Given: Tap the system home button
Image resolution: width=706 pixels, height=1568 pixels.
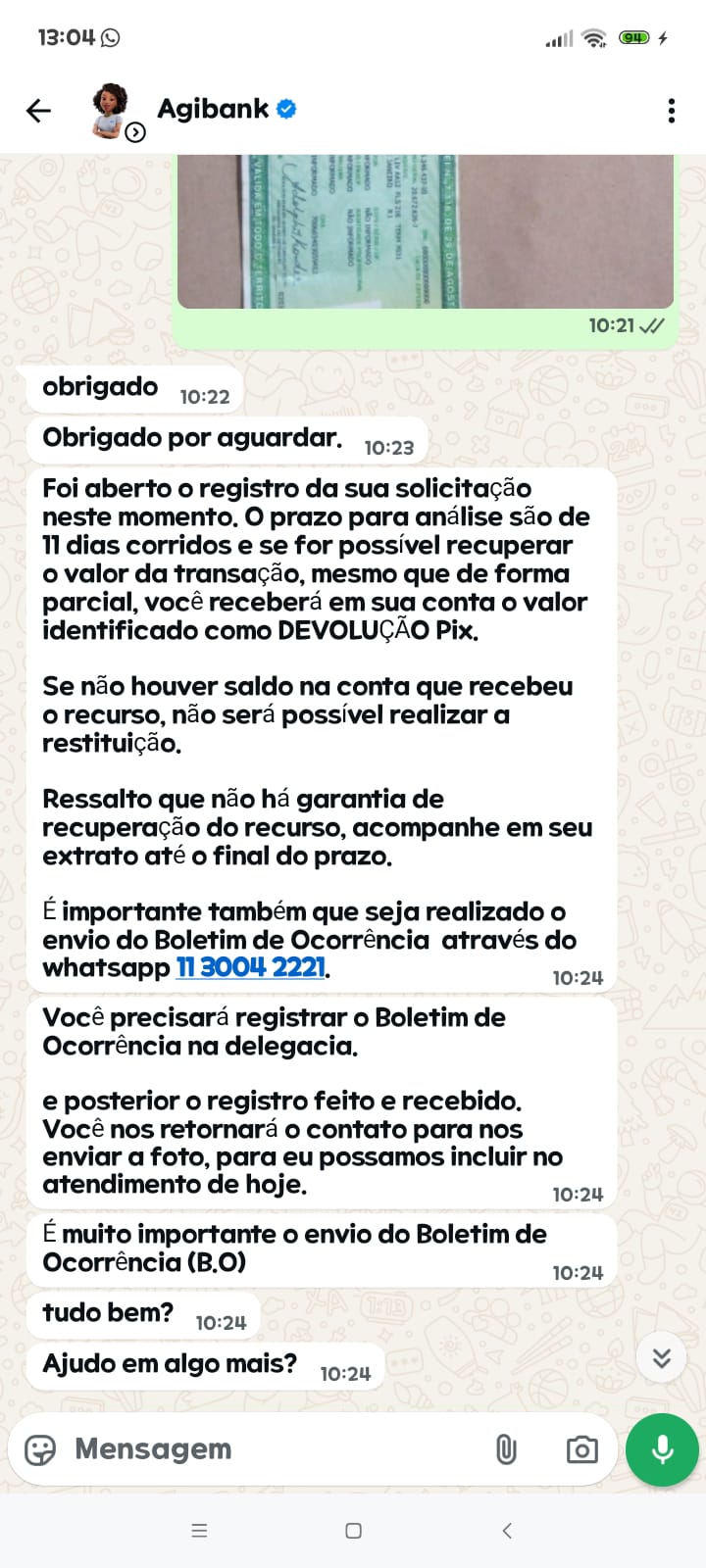Looking at the screenshot, I should point(354,1531).
